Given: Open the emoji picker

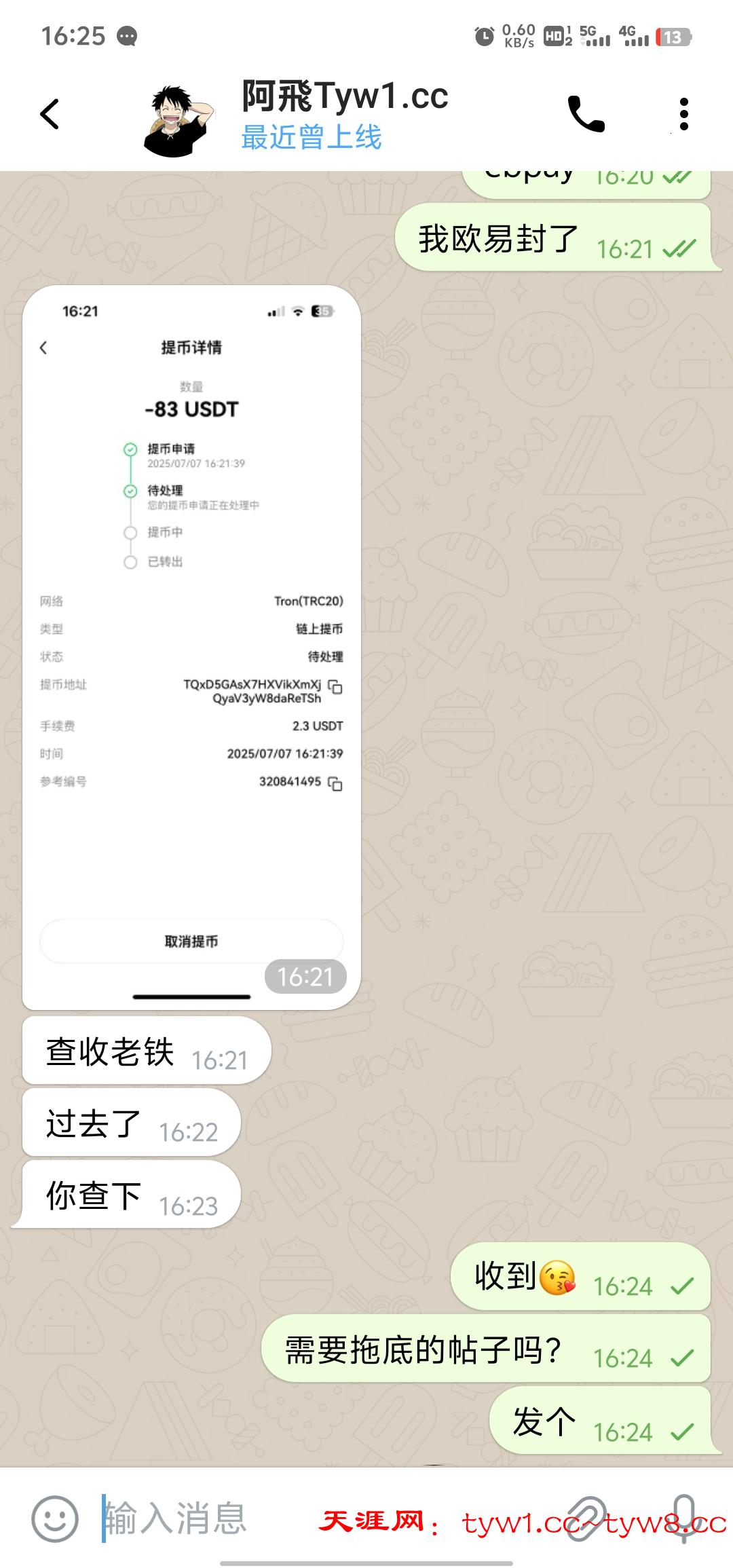Looking at the screenshot, I should click(54, 1518).
